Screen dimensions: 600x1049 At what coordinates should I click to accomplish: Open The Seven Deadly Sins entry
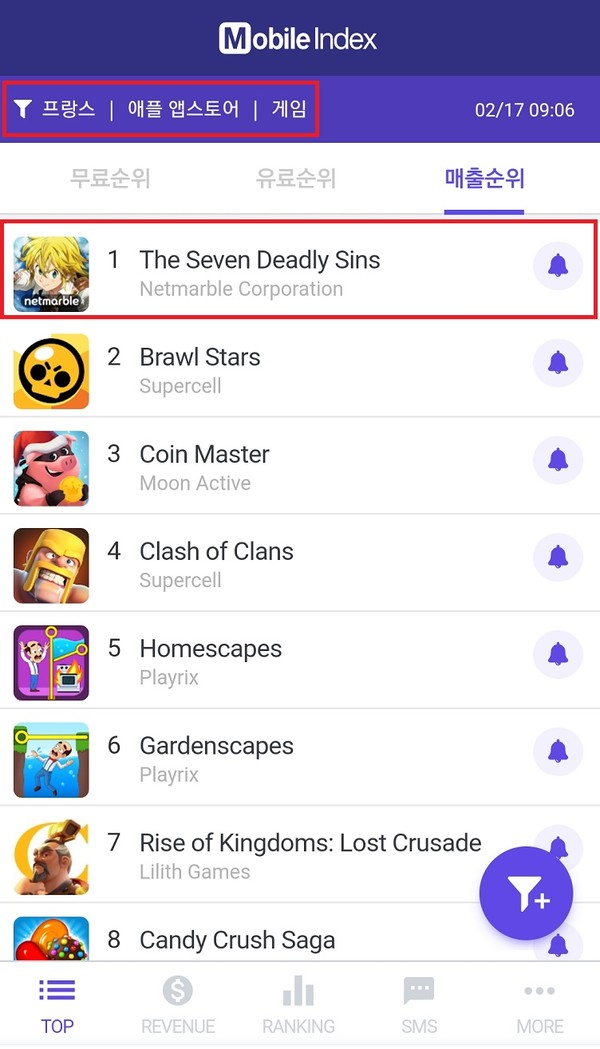(x=260, y=272)
